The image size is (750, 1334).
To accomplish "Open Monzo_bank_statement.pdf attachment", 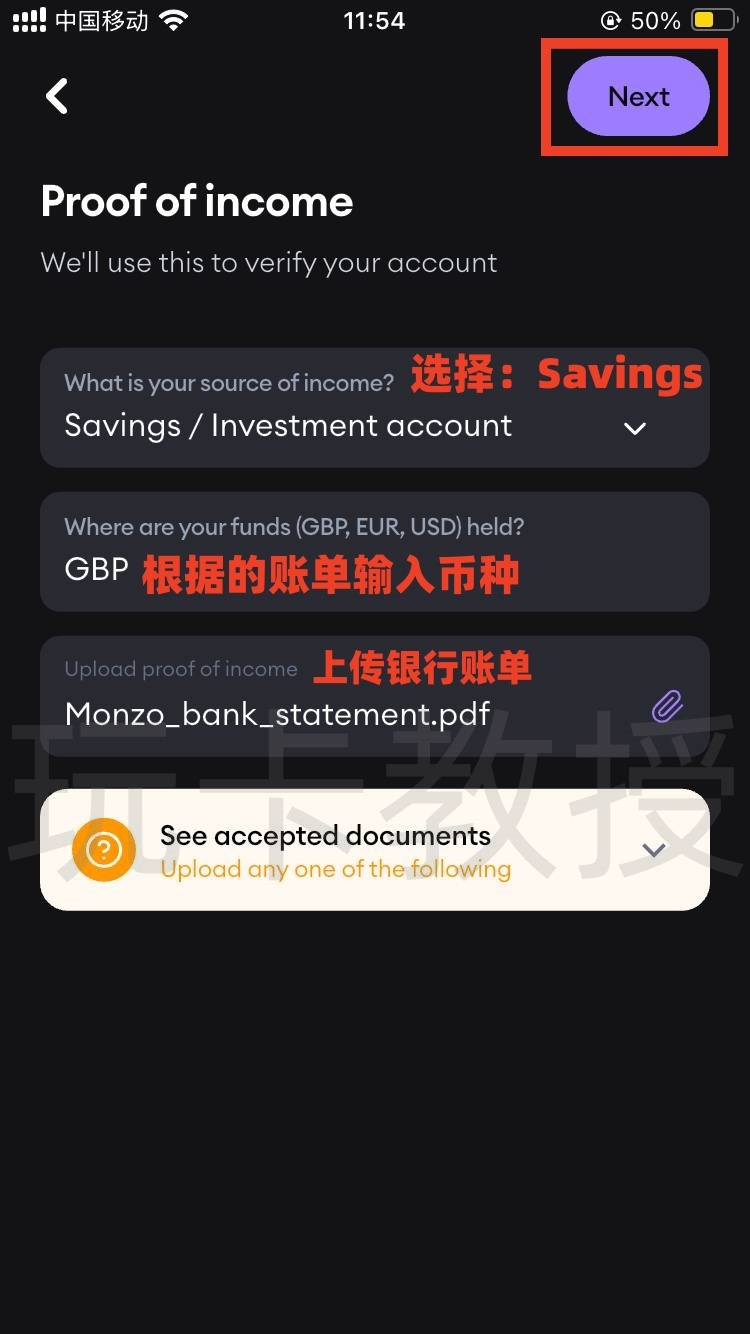I will click(276, 714).
